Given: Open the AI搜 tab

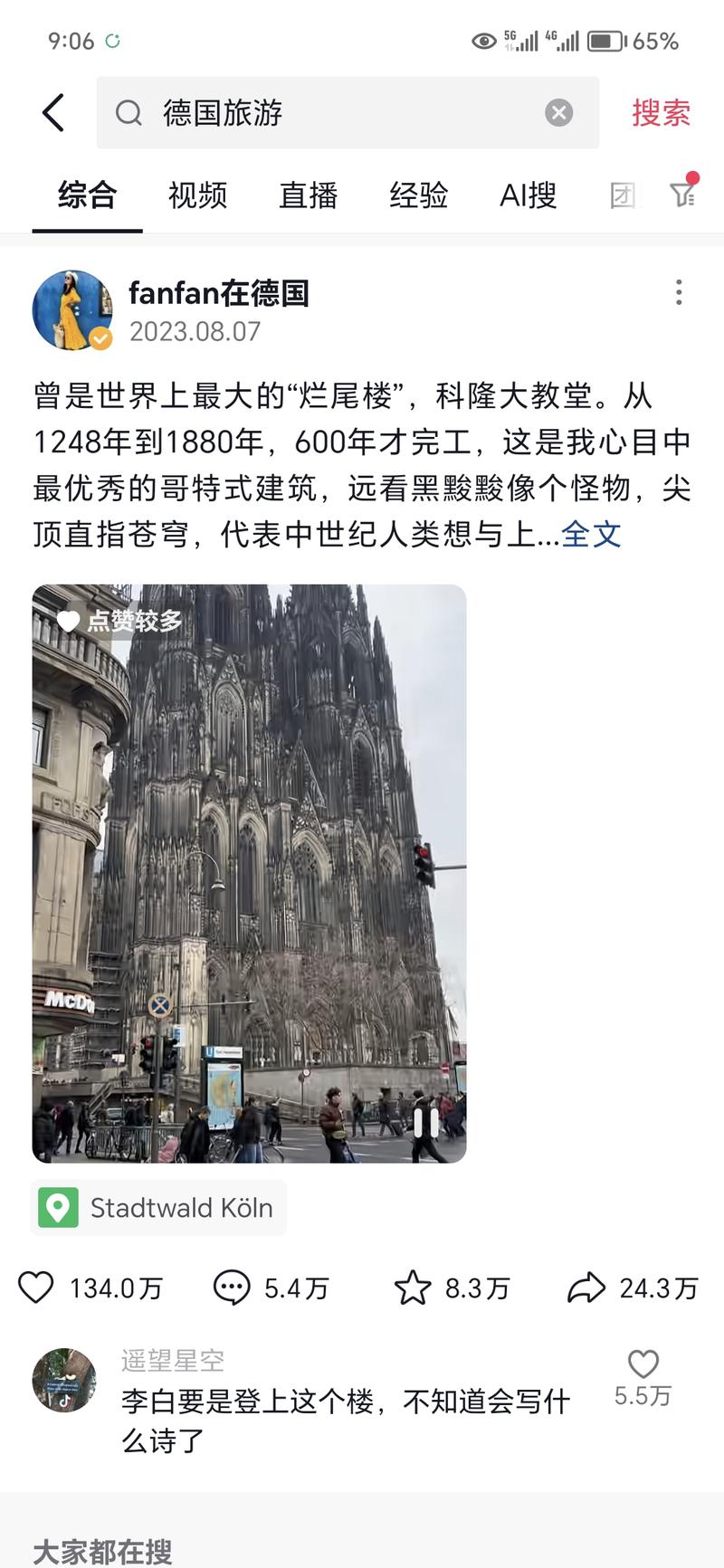Looking at the screenshot, I should (528, 195).
